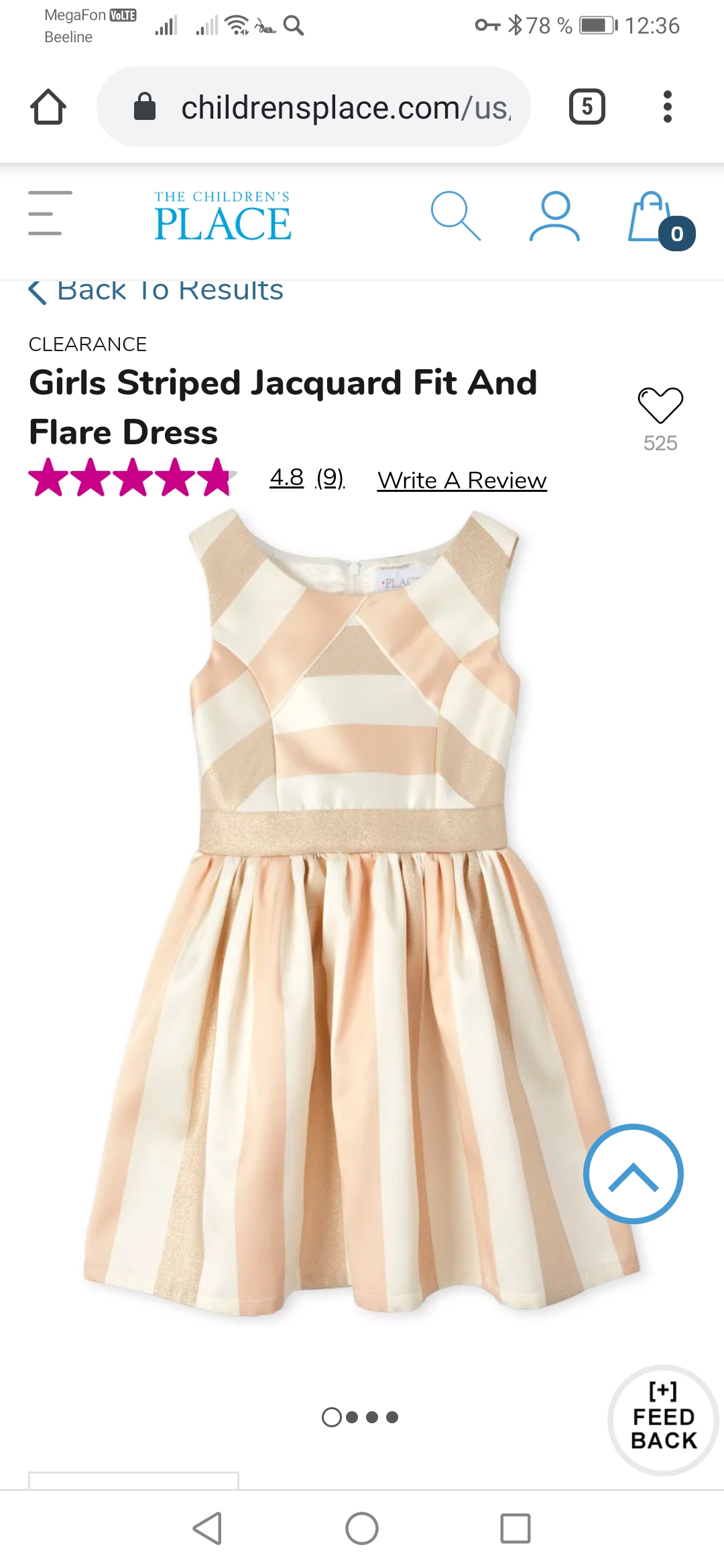The height and width of the screenshot is (1568, 724).
Task: Open the Feedback button
Action: point(664,1420)
